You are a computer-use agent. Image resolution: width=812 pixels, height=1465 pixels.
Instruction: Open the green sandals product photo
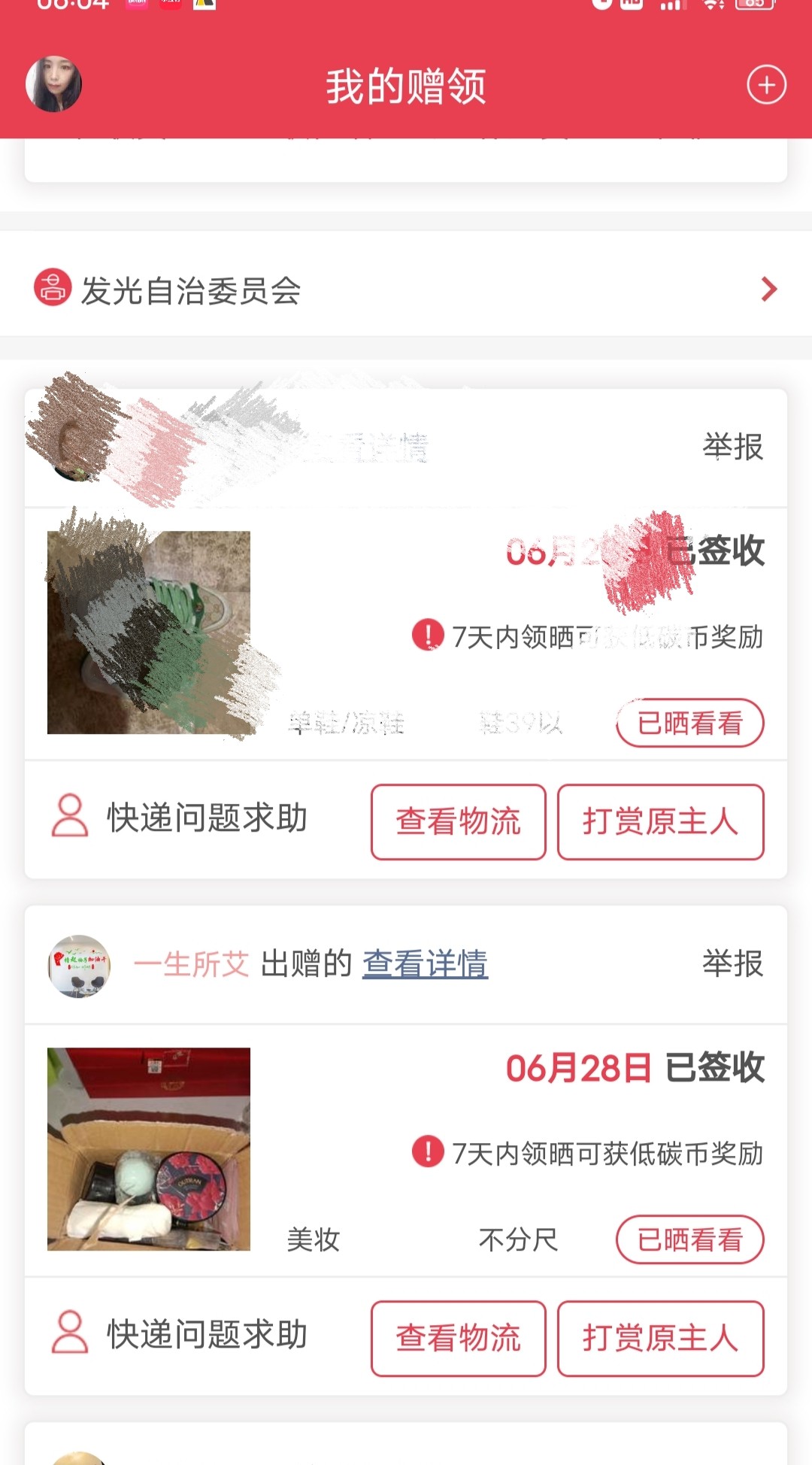tap(149, 632)
